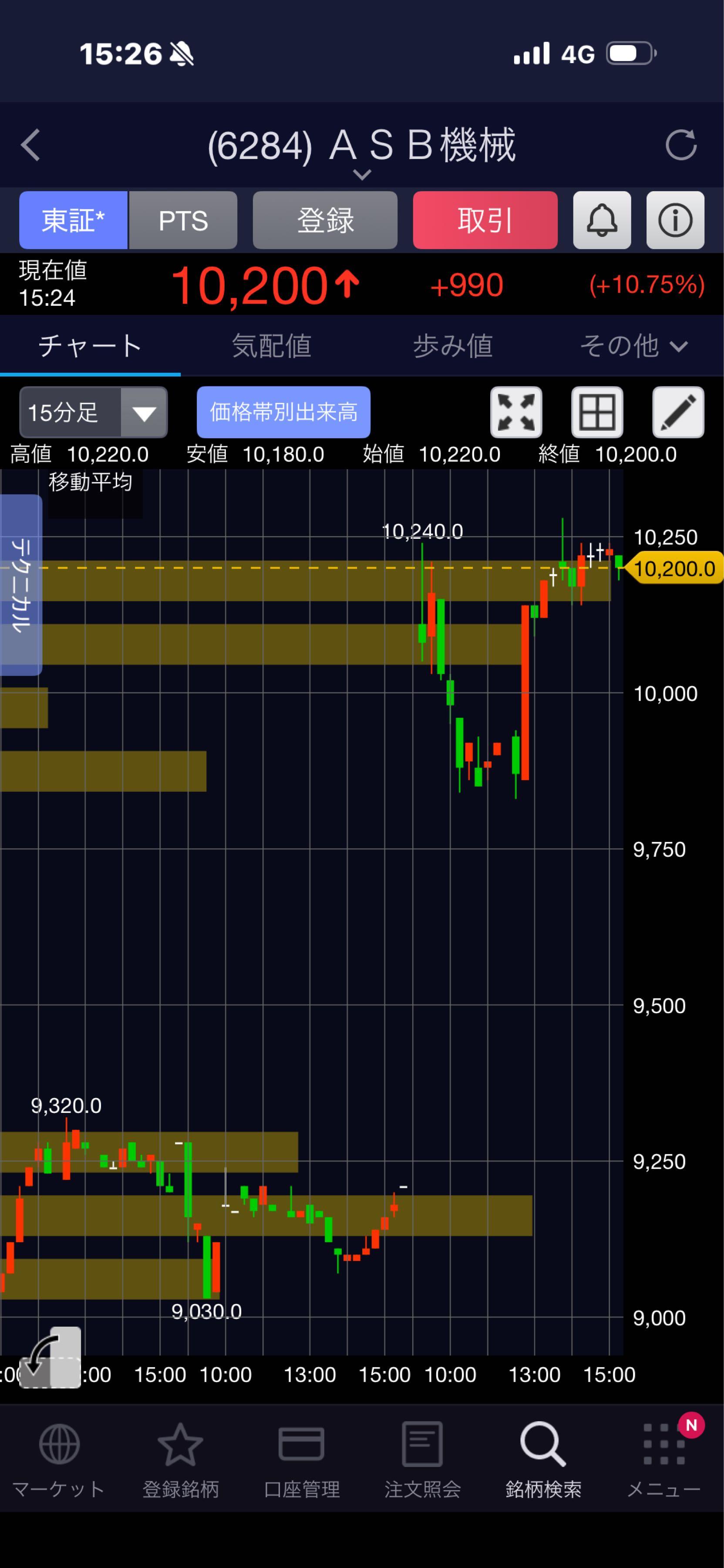Open the テクニカル side panel
The height and width of the screenshot is (1568, 724).
tap(21, 585)
